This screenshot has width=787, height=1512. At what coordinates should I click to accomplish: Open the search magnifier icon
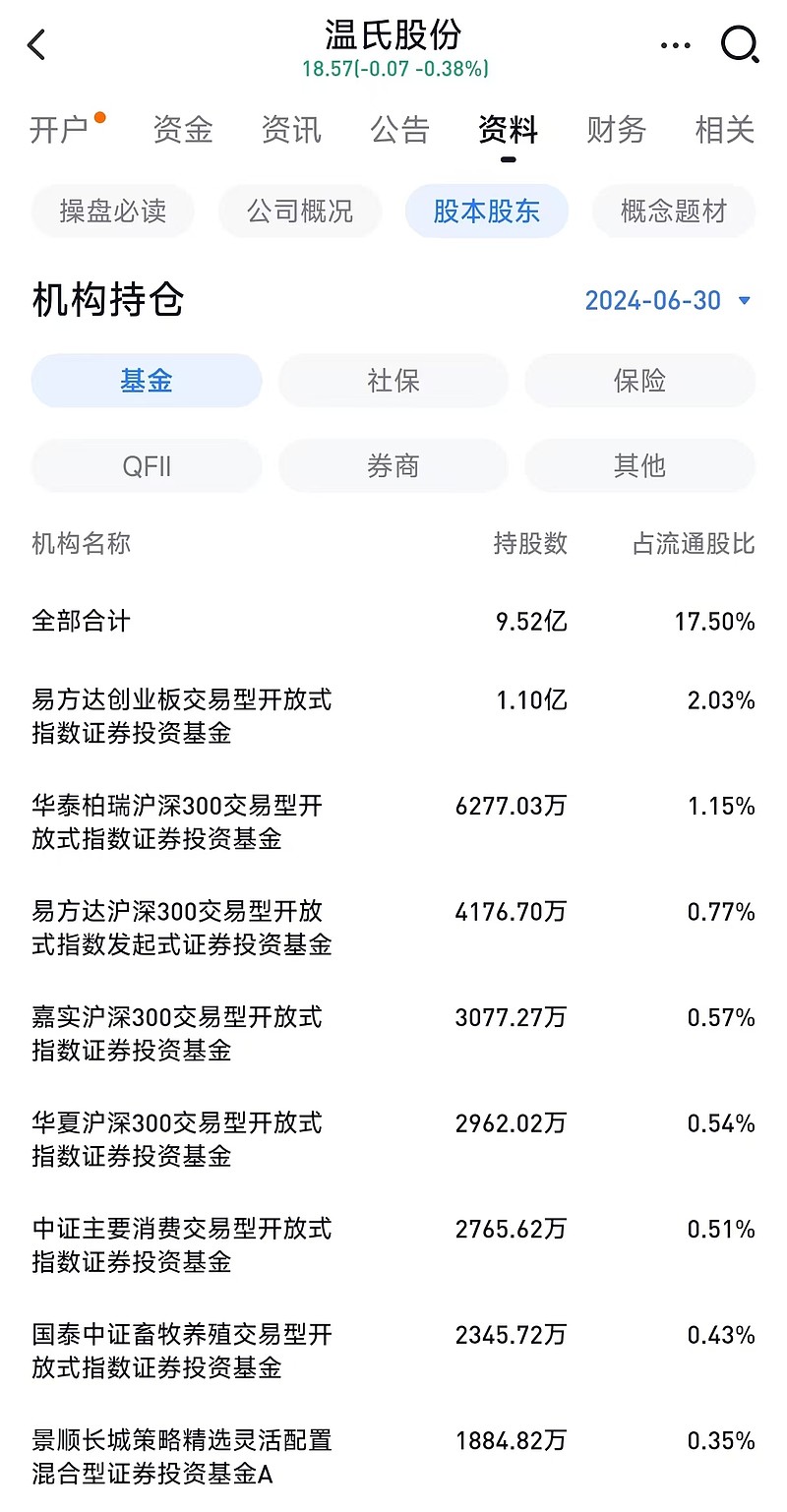click(x=740, y=44)
